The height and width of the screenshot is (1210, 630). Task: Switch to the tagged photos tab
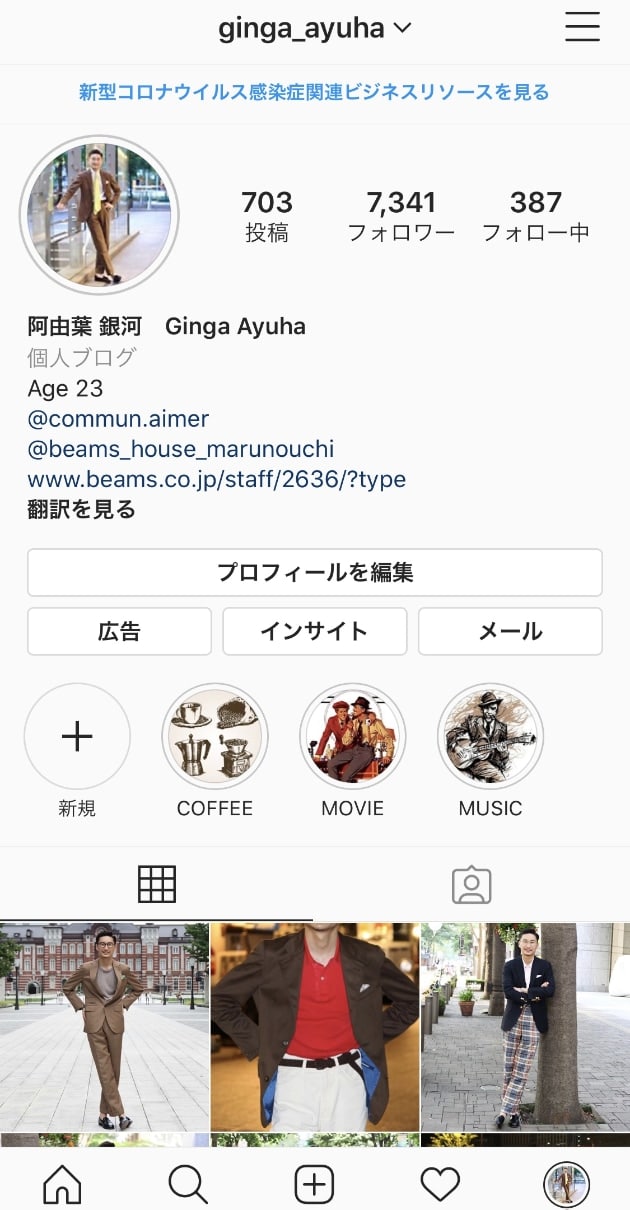[471, 884]
